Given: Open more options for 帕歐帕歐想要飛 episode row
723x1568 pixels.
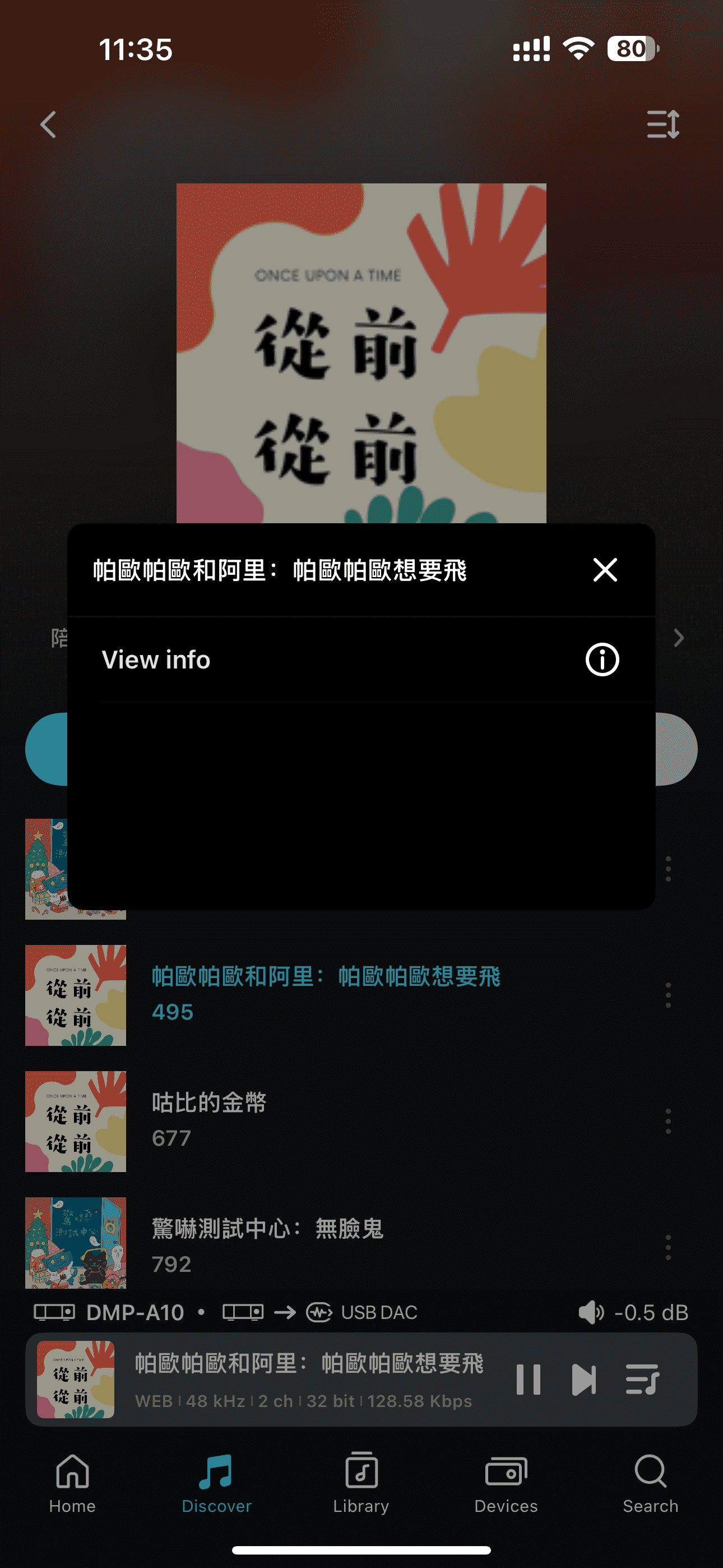Looking at the screenshot, I should pos(668,995).
